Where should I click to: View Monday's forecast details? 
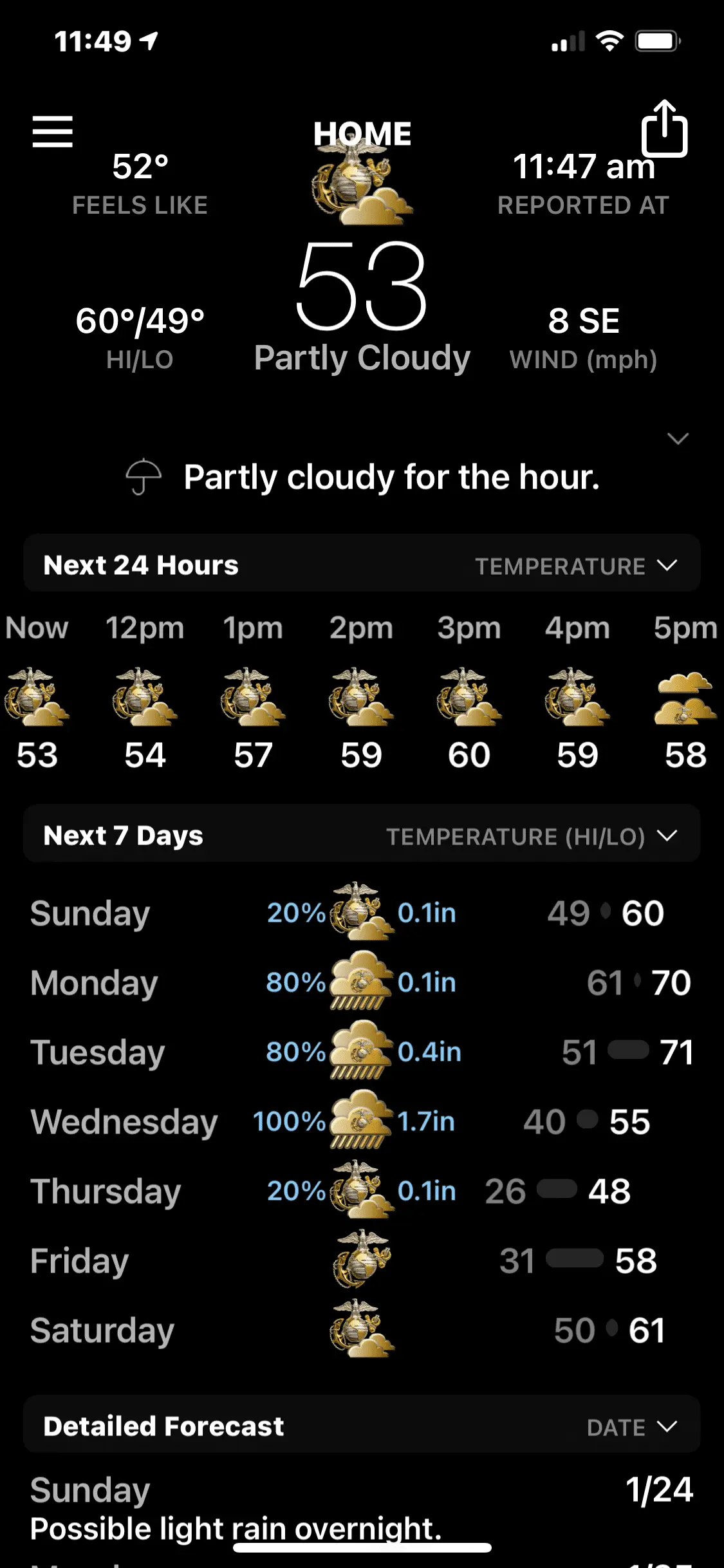[360, 982]
